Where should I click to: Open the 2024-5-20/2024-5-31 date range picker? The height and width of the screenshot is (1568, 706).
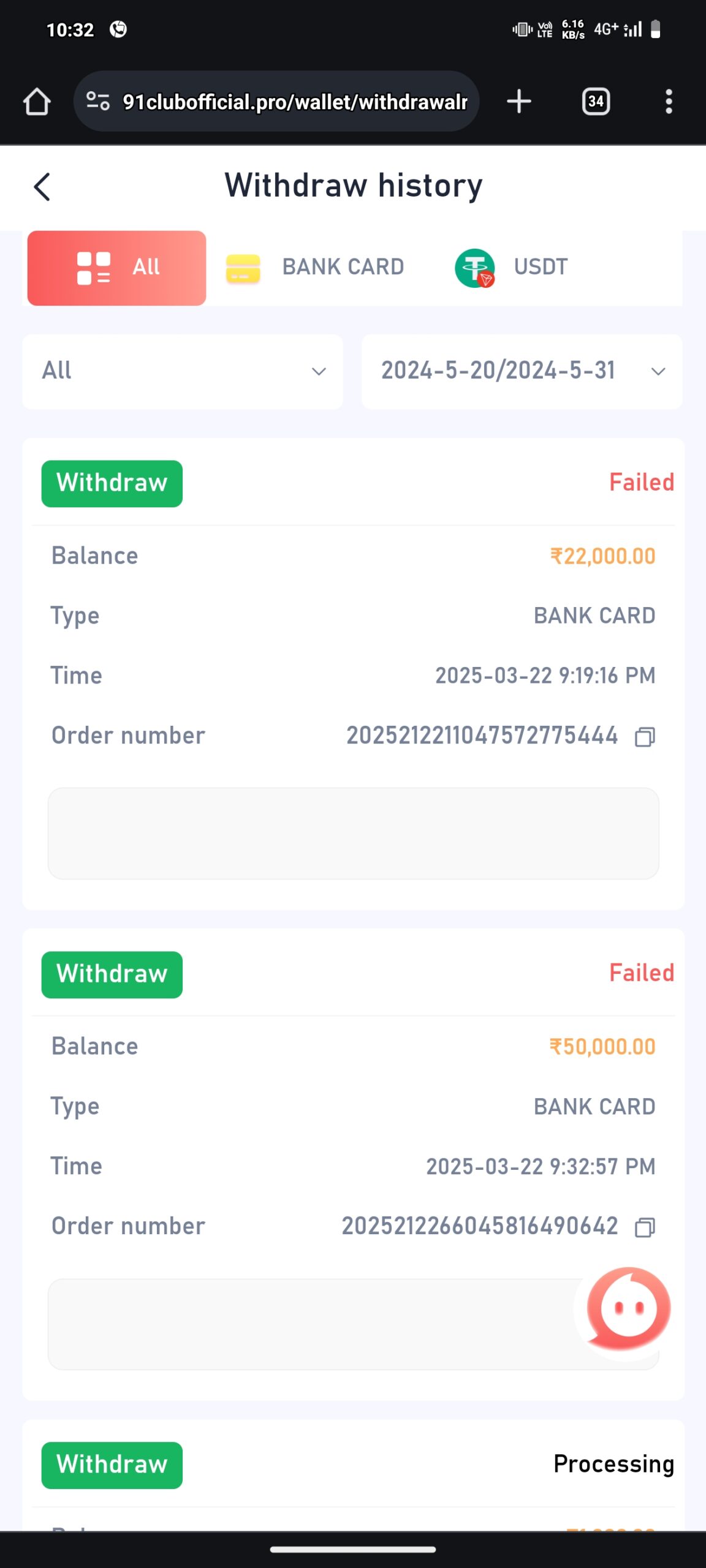522,371
